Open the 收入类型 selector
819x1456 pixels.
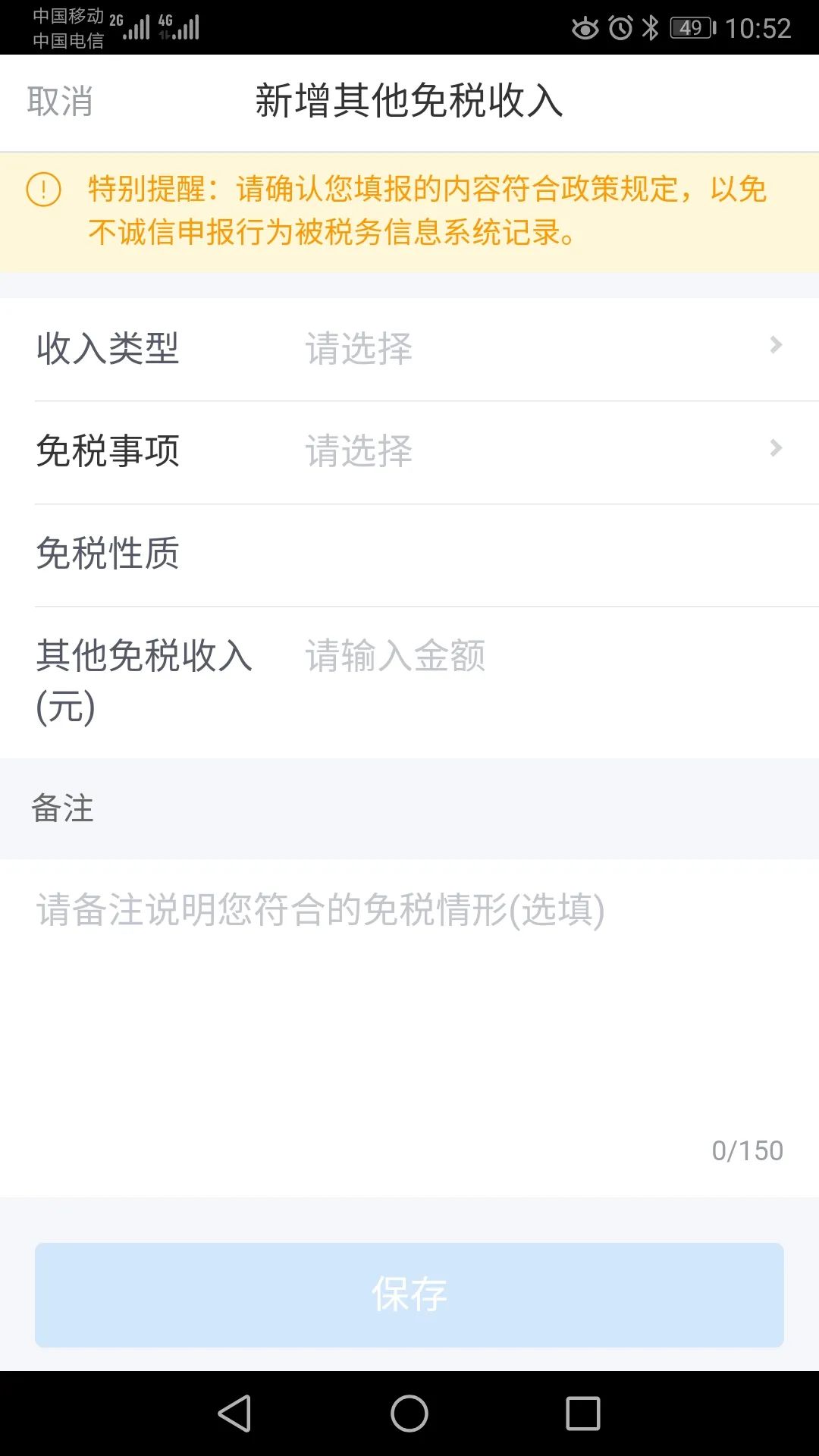409,350
